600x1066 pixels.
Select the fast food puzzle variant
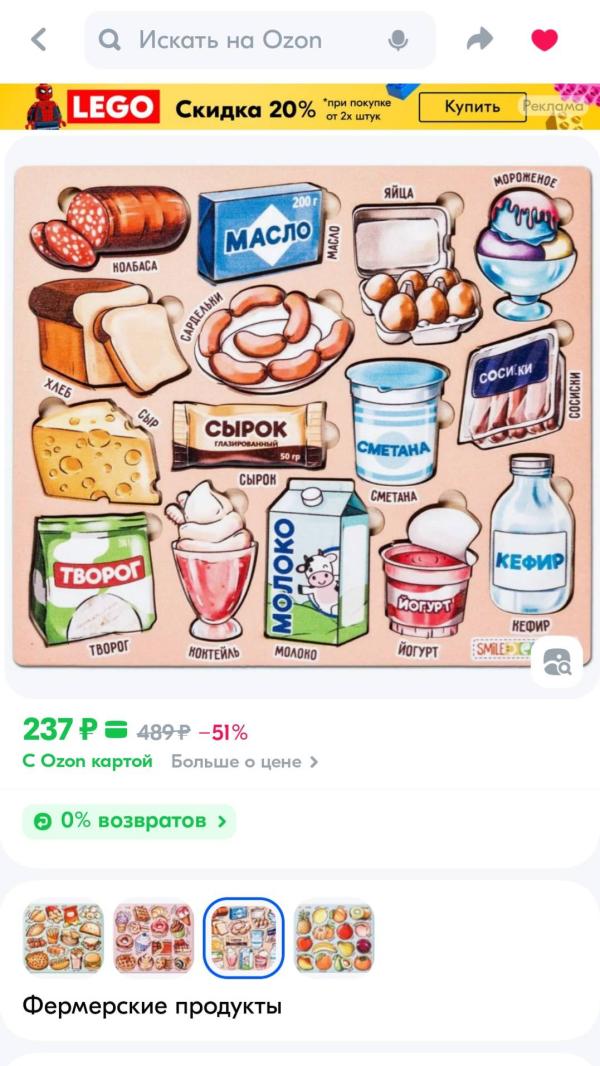(63, 938)
